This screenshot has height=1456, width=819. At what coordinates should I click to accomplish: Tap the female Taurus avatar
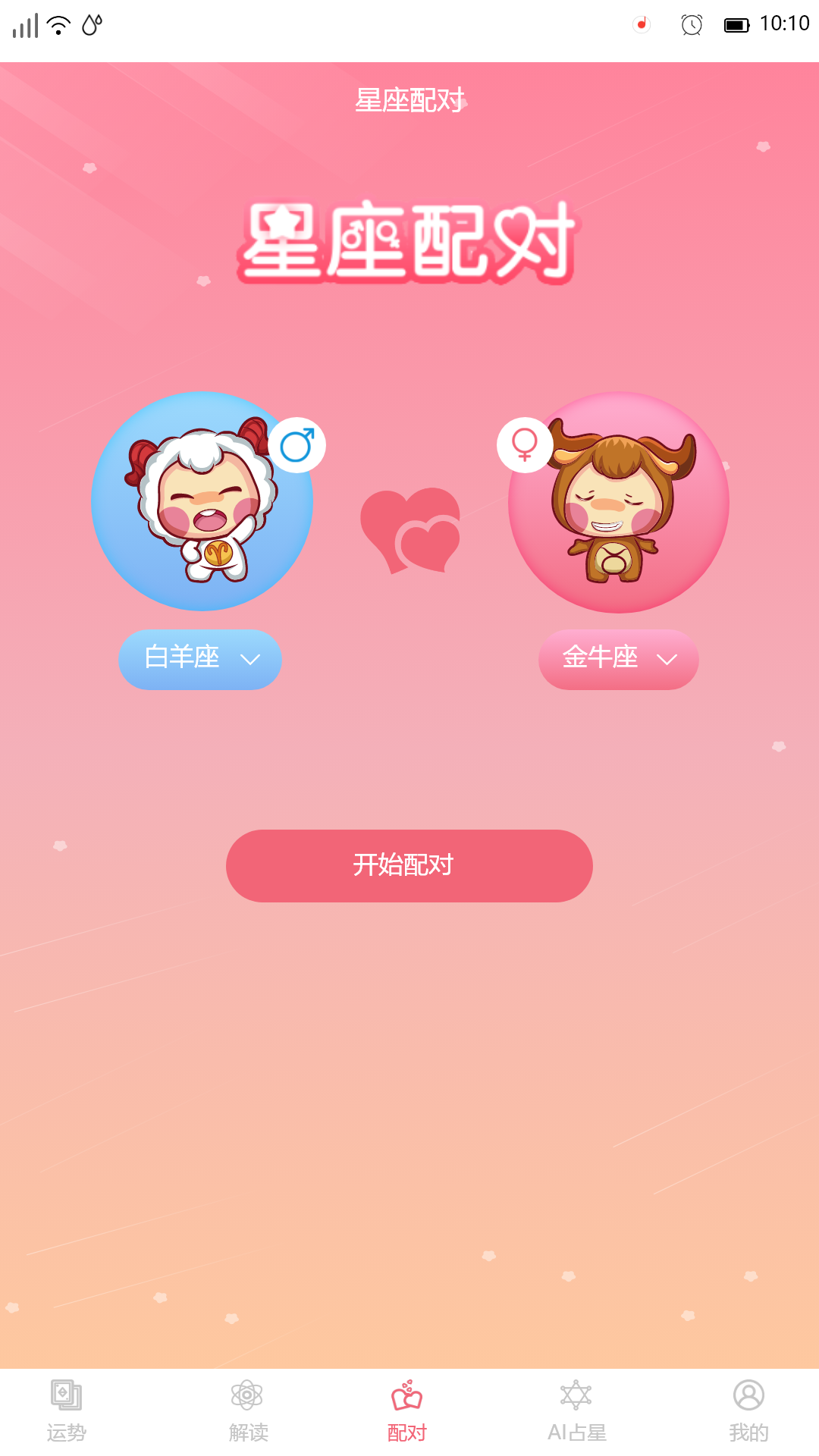[x=619, y=502]
